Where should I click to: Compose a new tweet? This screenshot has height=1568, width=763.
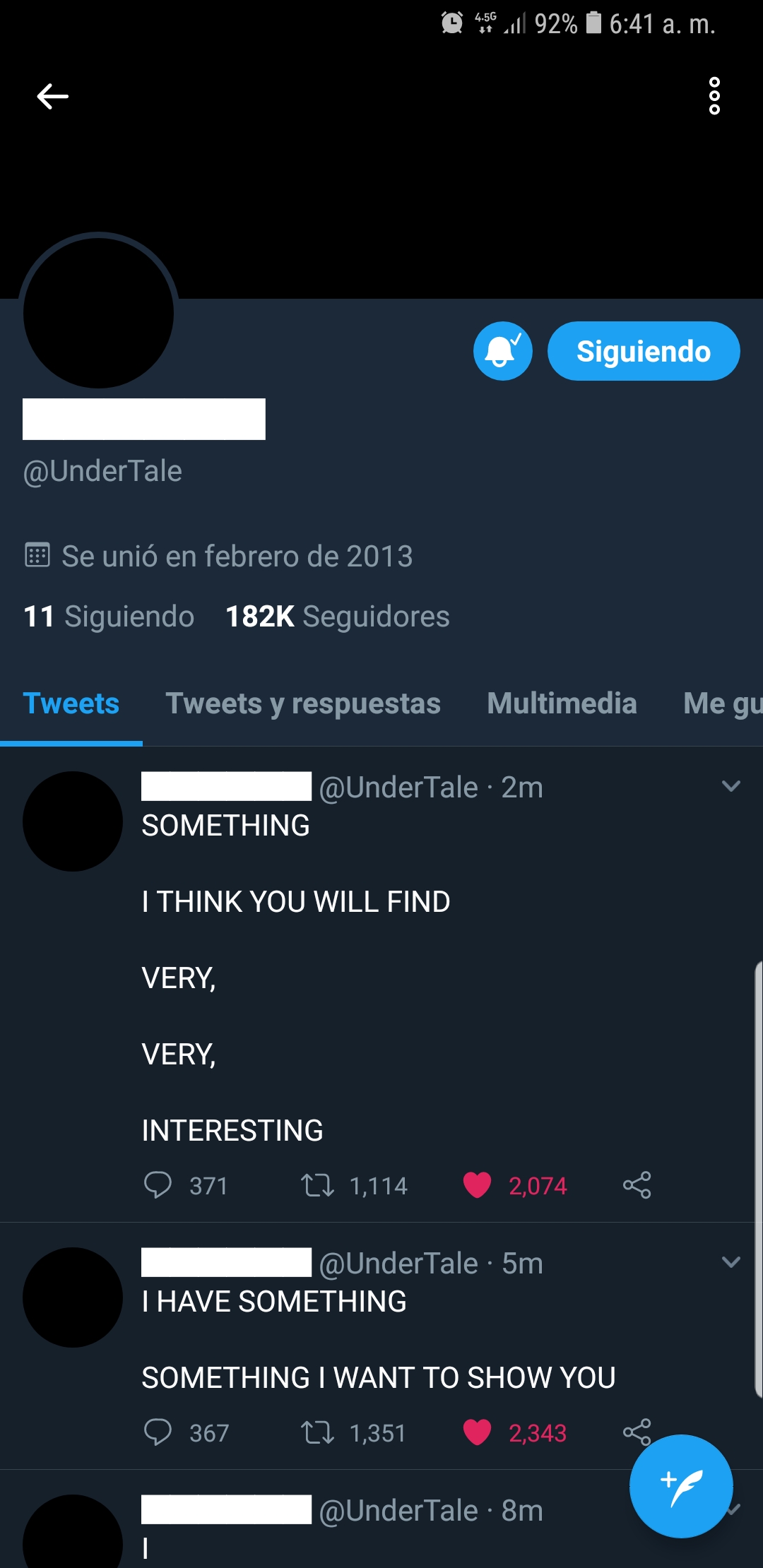(681, 1486)
